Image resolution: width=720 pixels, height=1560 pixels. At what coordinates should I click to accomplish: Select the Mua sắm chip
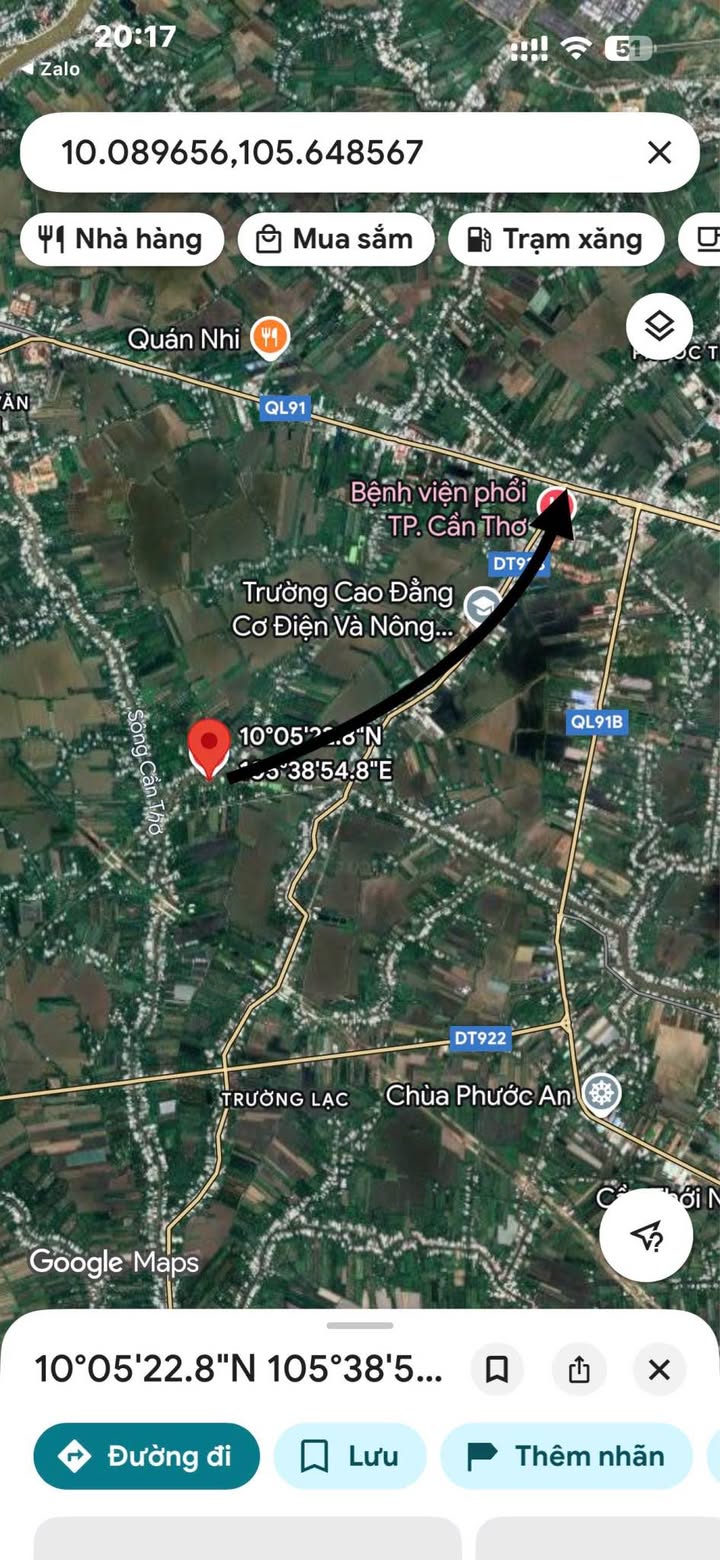(x=335, y=239)
